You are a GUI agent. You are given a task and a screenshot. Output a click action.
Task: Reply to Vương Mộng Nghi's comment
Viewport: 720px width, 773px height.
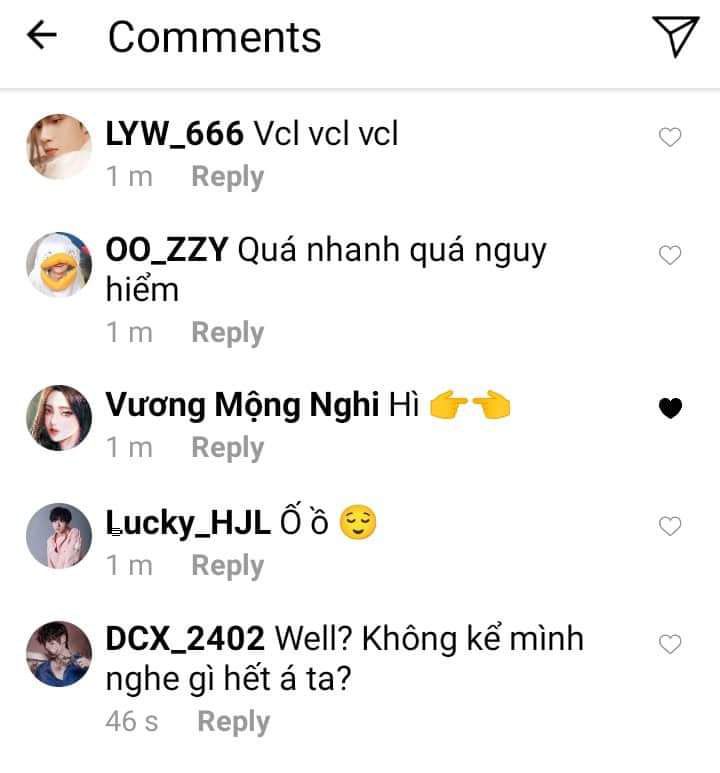tap(227, 448)
